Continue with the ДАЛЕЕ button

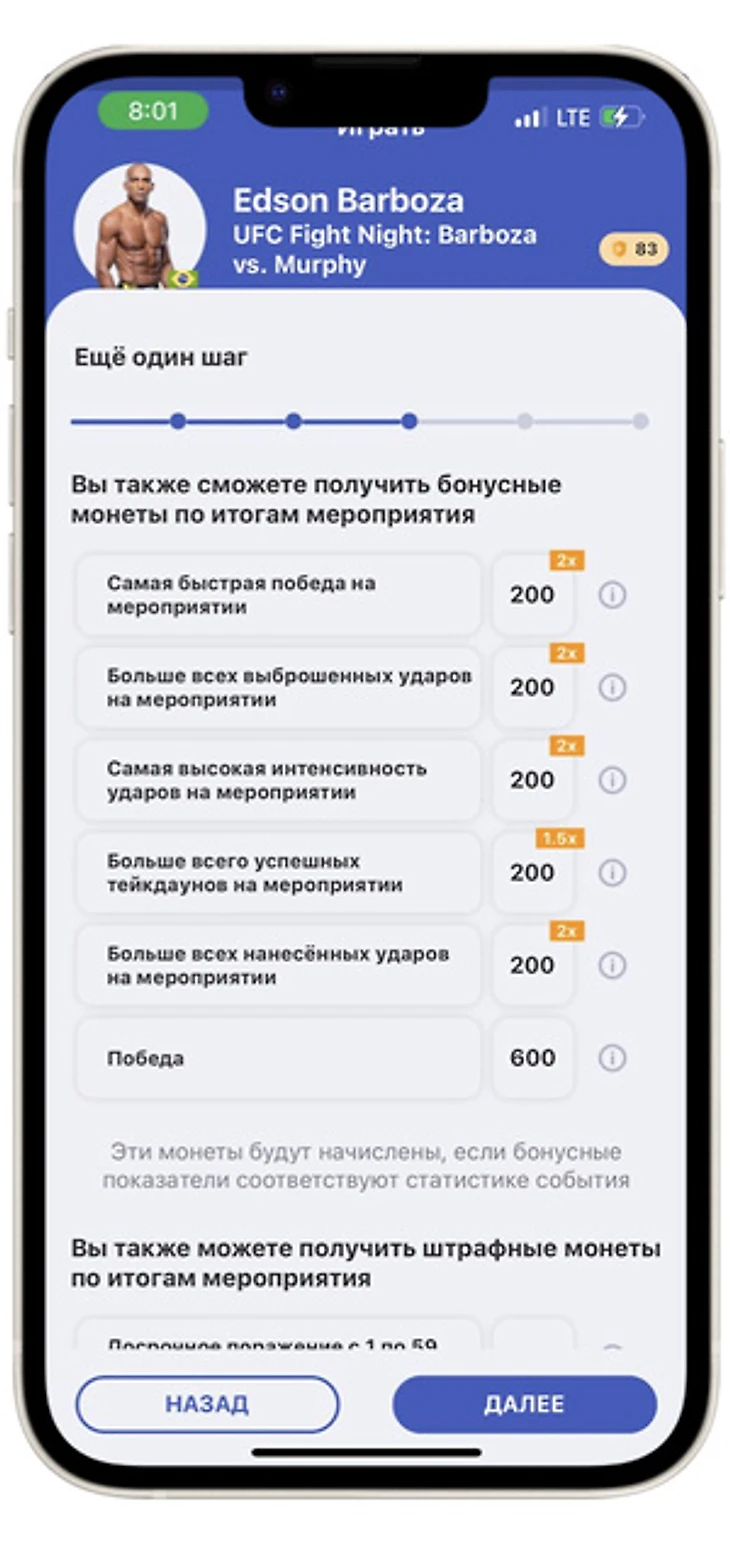[524, 1404]
